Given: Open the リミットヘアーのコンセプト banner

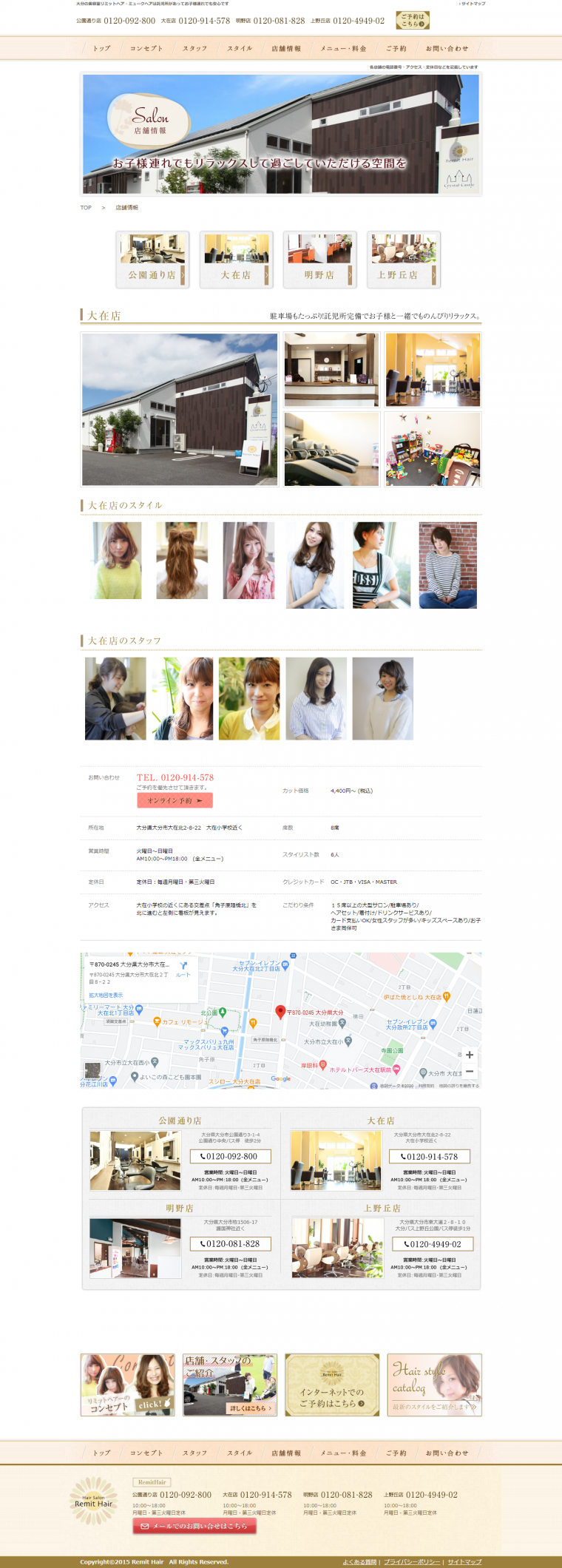Looking at the screenshot, I should point(127,1385).
